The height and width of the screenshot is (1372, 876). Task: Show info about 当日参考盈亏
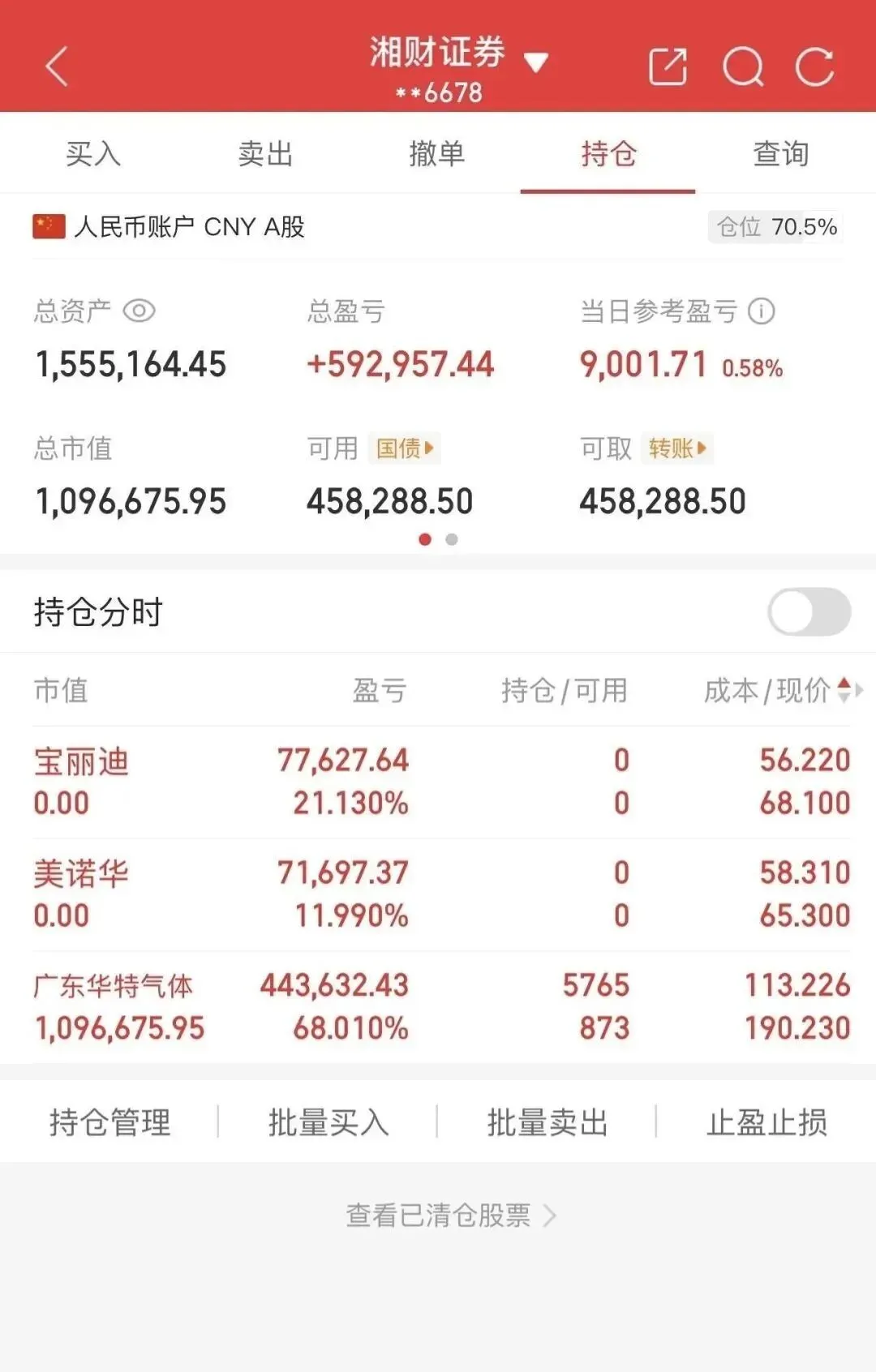(761, 311)
